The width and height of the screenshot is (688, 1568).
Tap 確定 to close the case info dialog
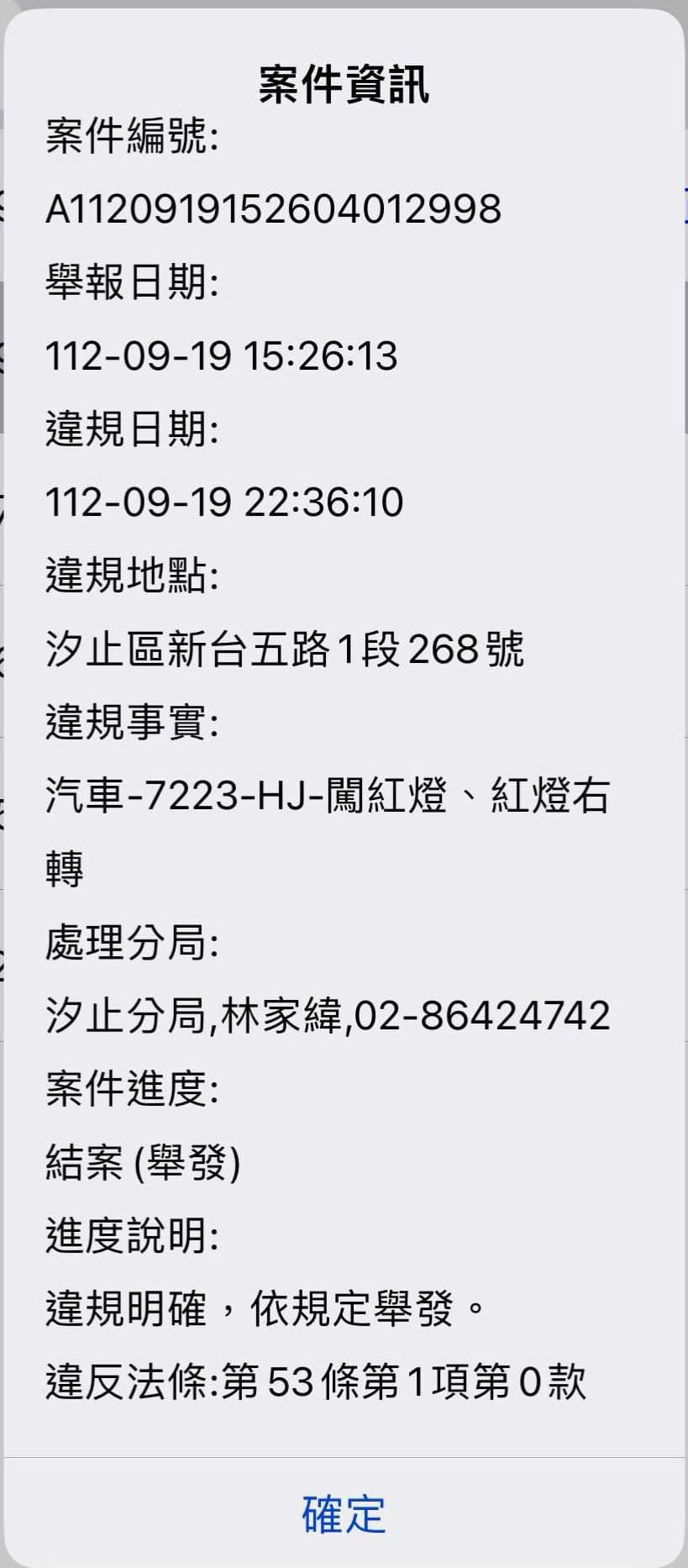[x=344, y=1514]
